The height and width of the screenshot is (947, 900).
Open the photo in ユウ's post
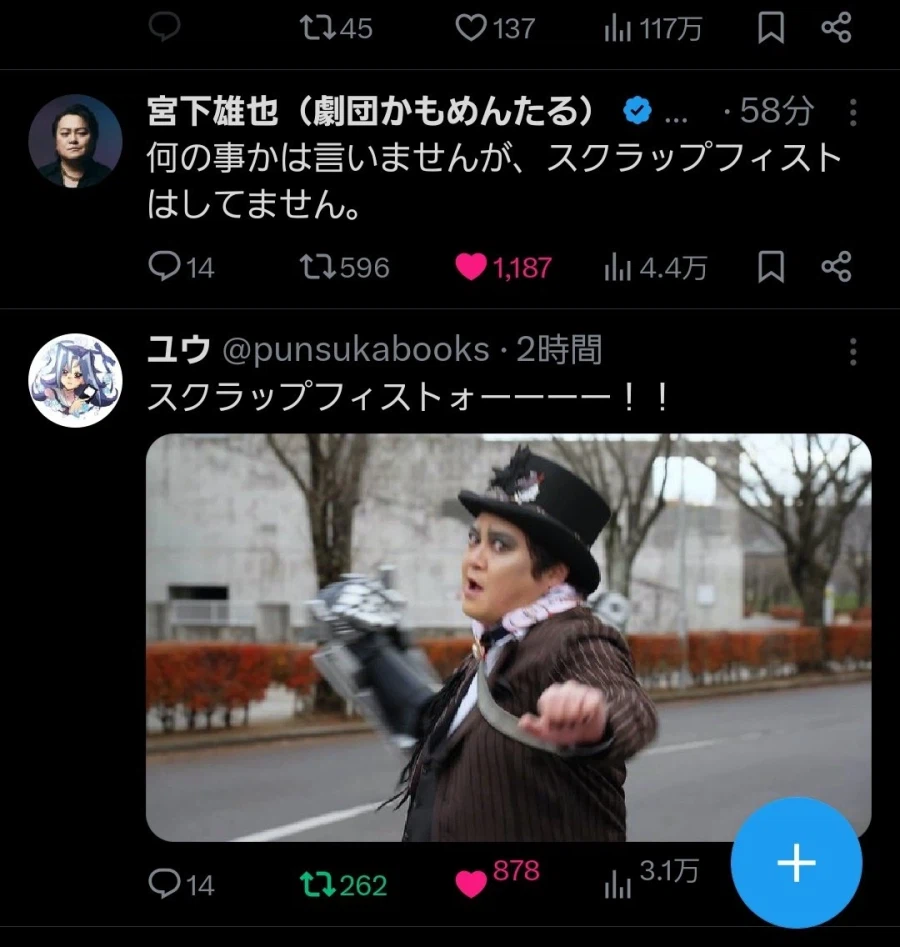tap(508, 636)
